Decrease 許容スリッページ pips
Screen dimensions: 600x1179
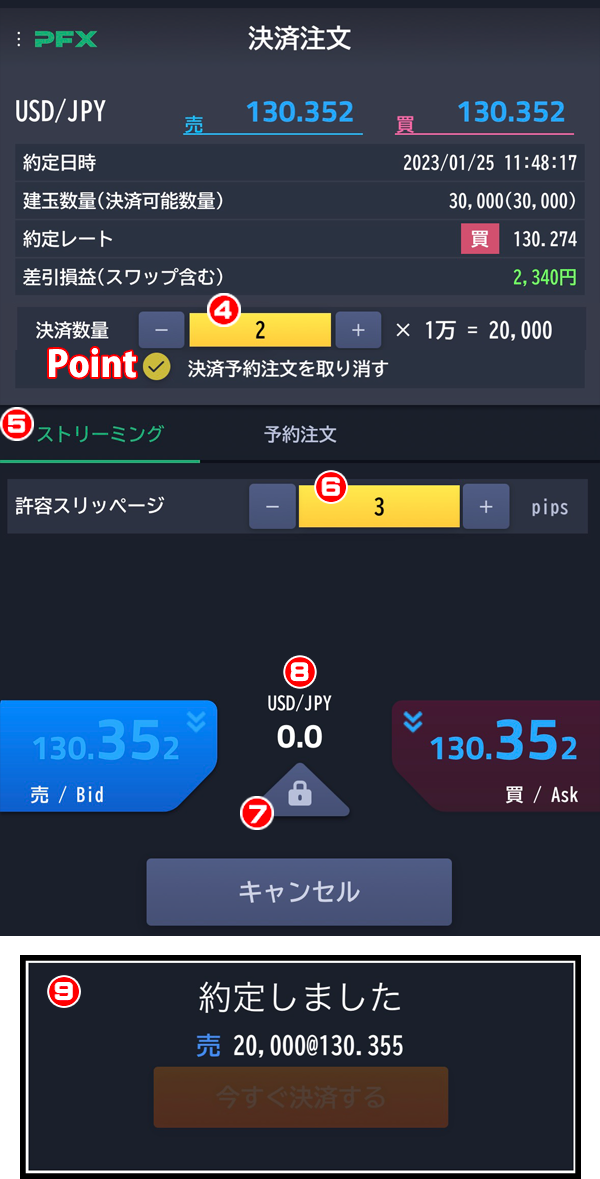click(x=272, y=507)
